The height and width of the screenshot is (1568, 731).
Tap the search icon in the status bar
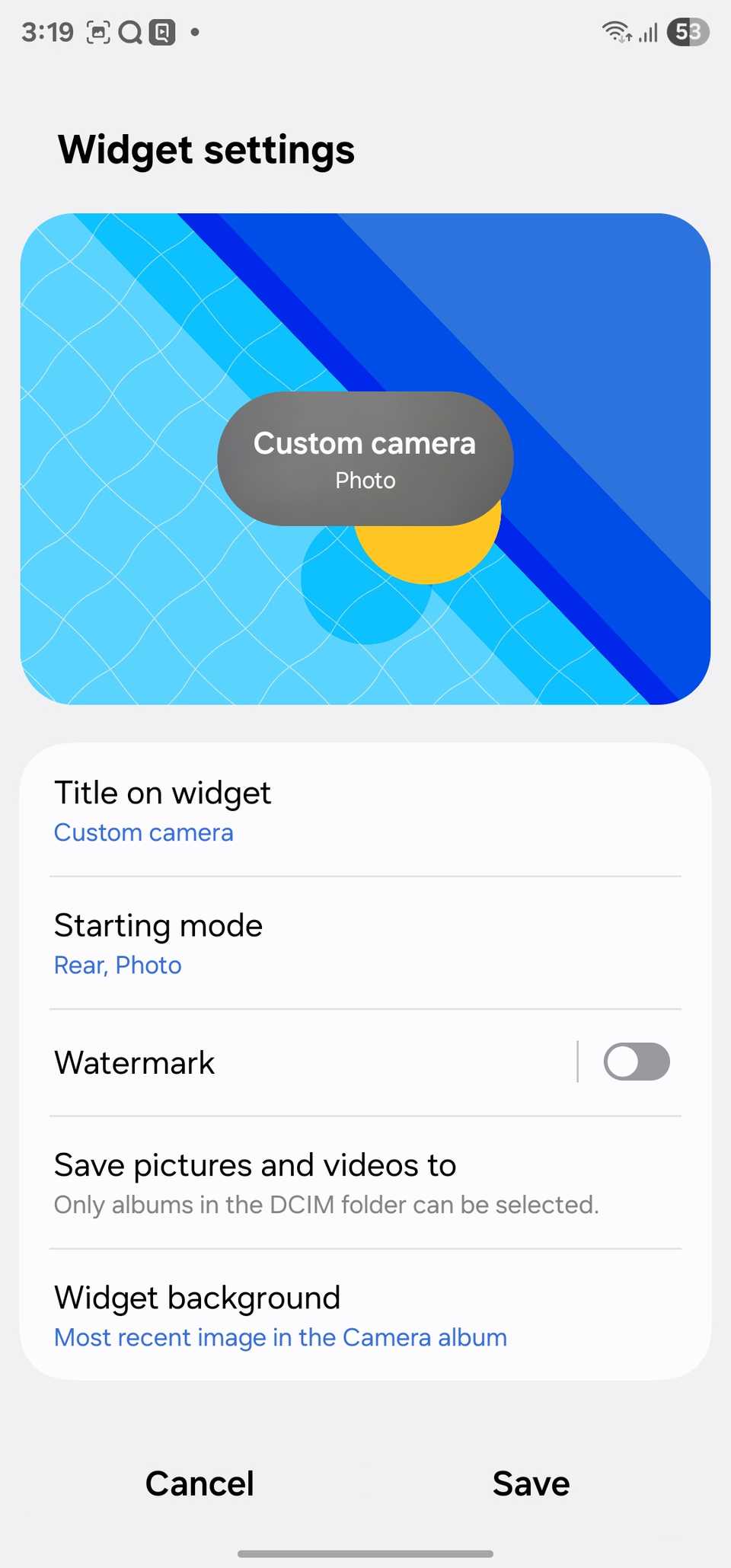(x=131, y=31)
